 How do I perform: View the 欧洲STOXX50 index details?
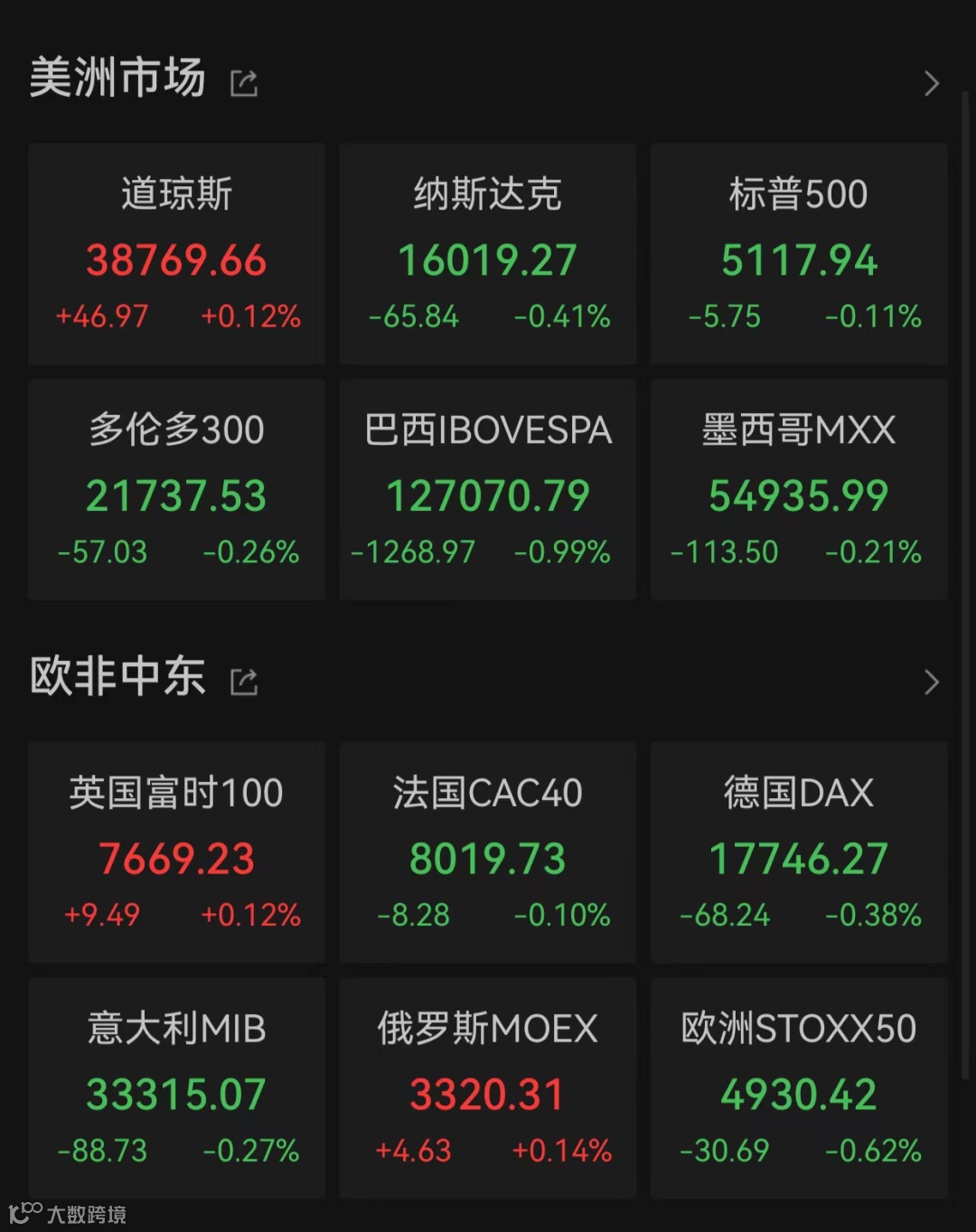pos(799,1087)
